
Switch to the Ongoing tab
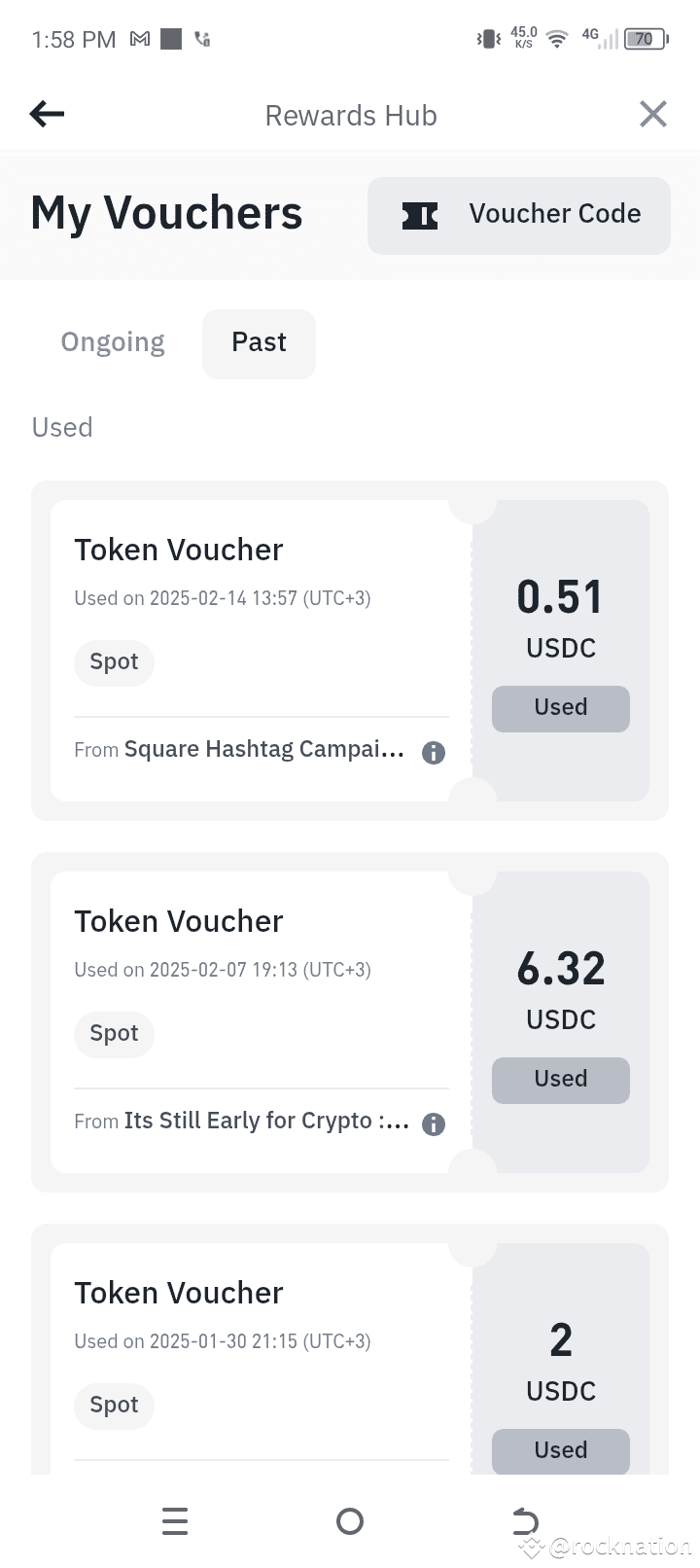113,341
